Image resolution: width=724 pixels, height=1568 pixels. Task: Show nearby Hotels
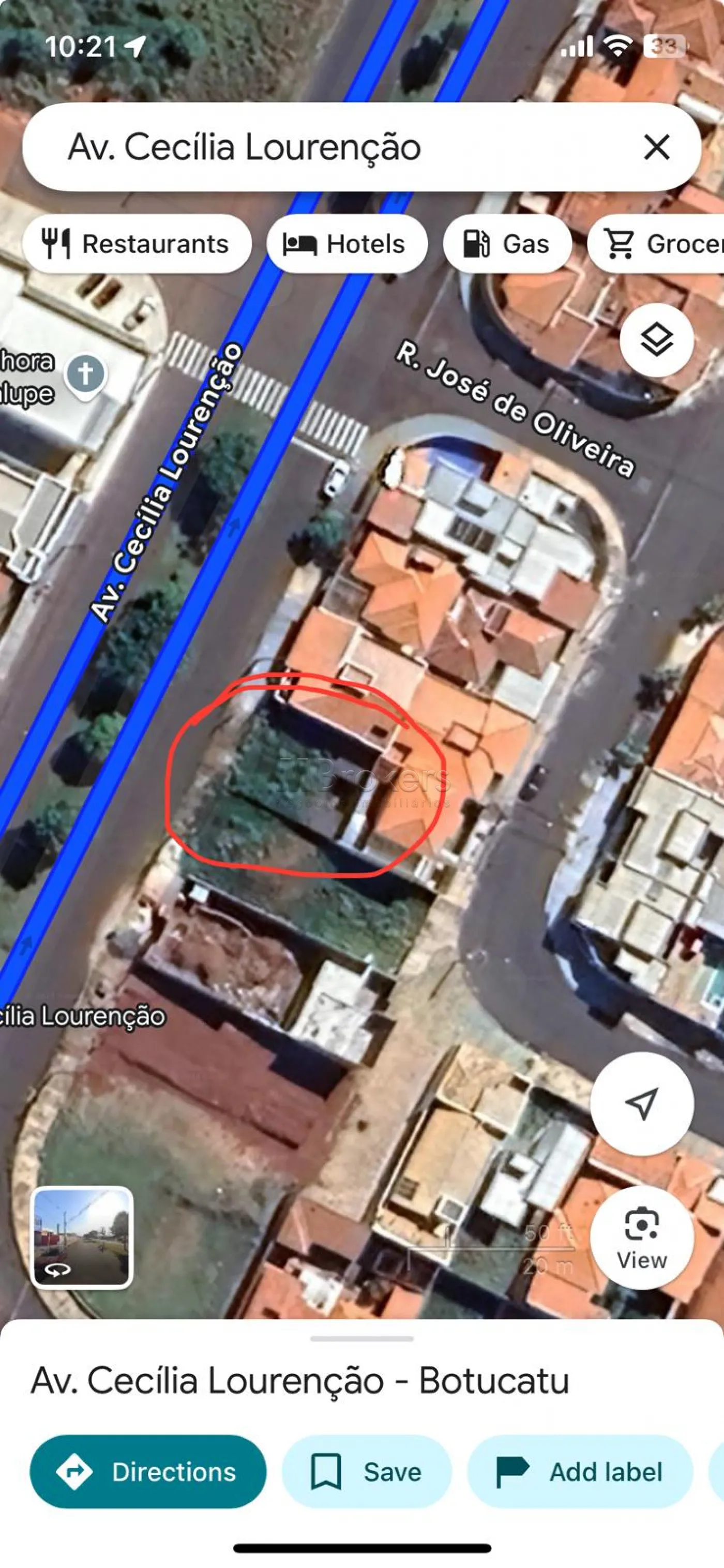pyautogui.click(x=347, y=244)
